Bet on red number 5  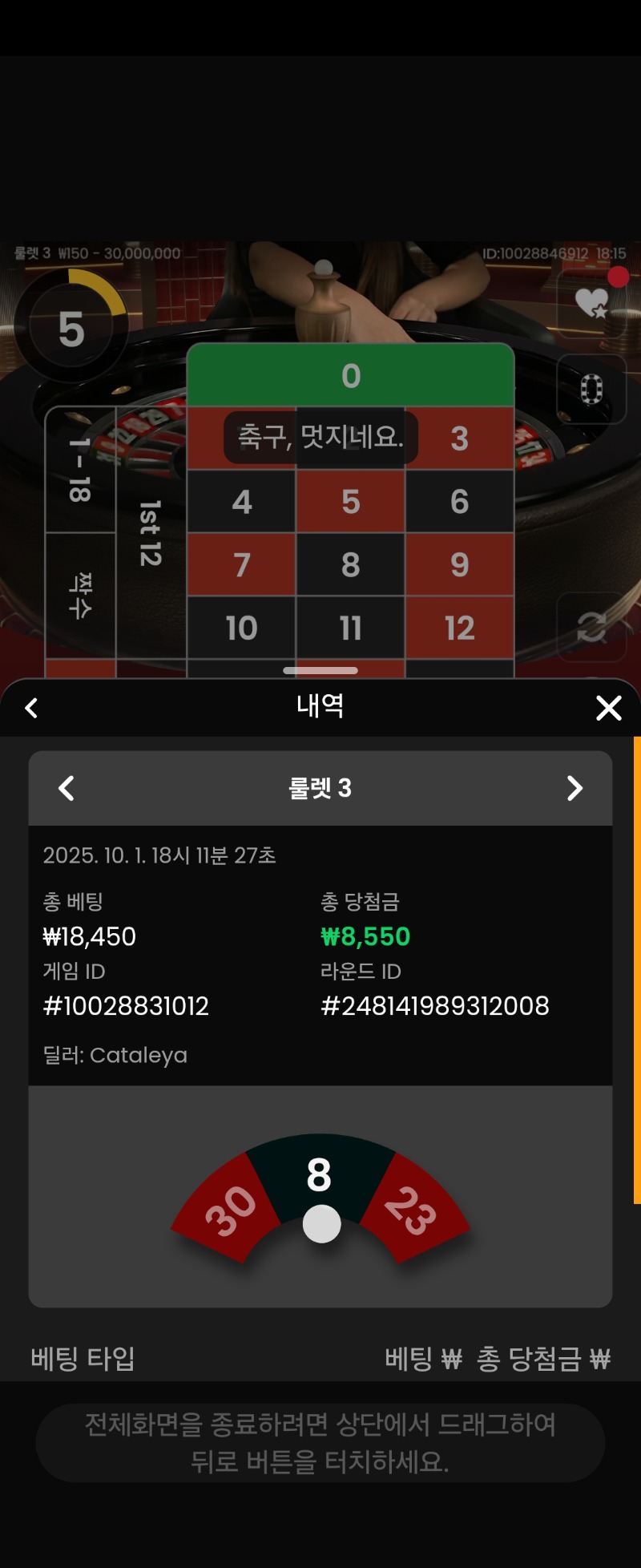pyautogui.click(x=350, y=502)
